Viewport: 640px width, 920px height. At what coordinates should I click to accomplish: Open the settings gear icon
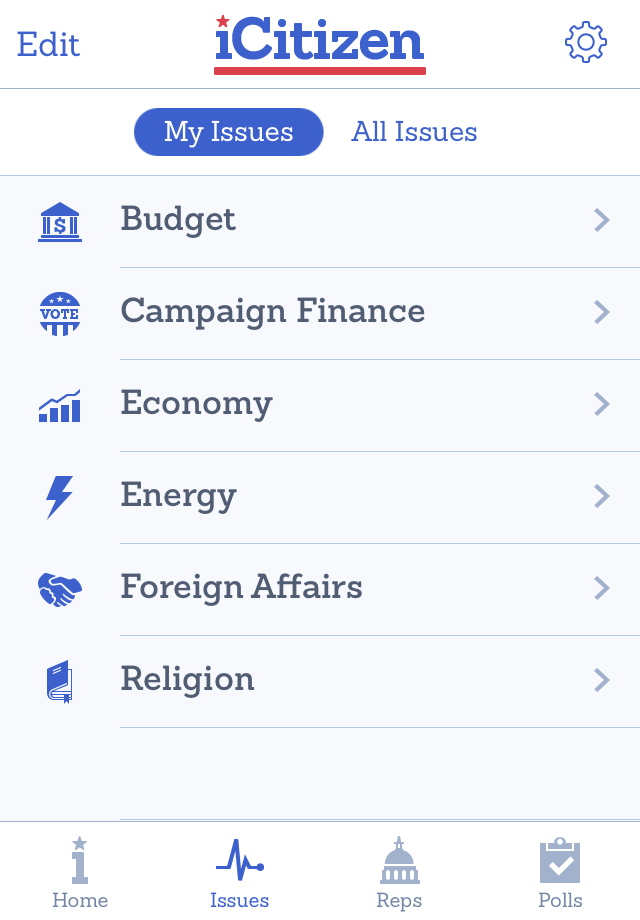click(585, 43)
